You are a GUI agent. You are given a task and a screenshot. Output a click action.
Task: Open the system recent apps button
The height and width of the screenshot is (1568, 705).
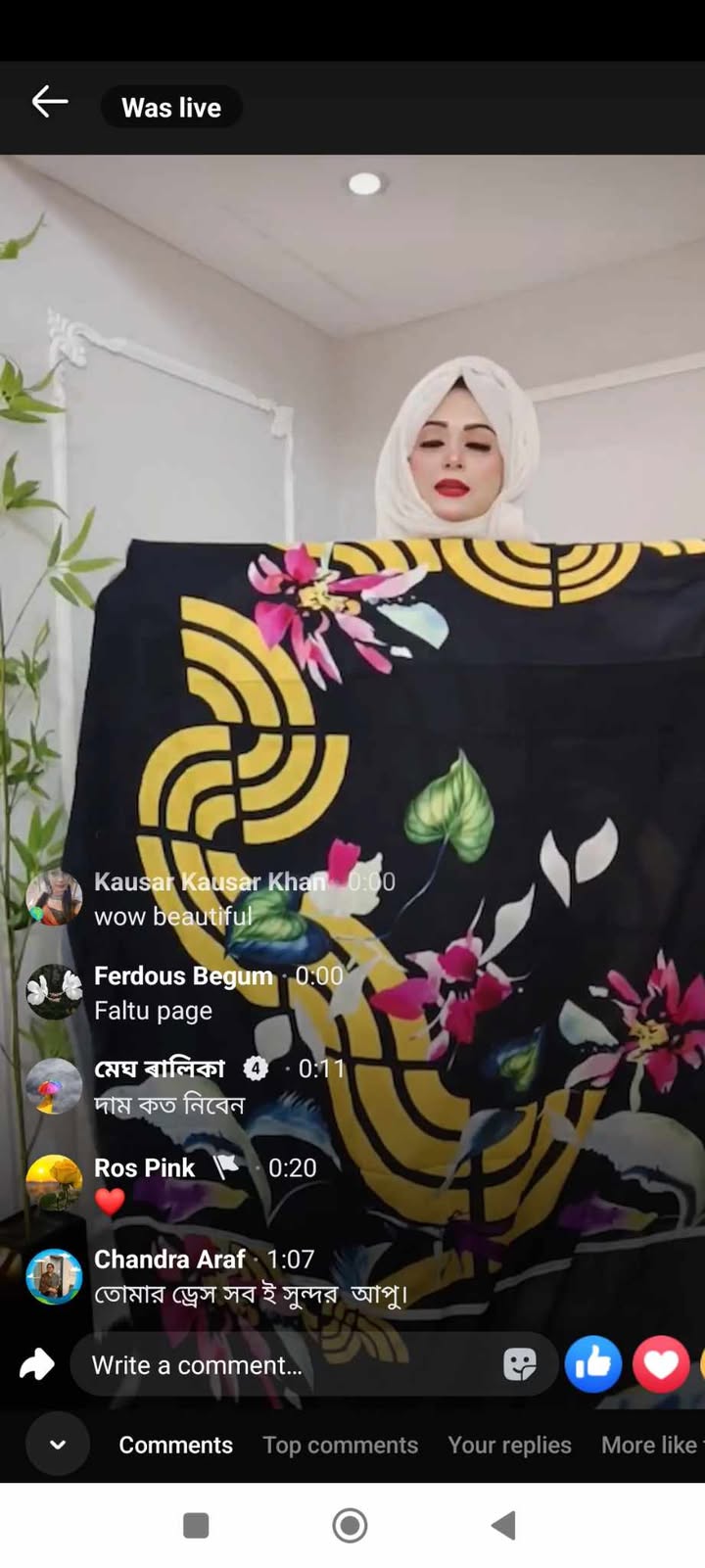pyautogui.click(x=196, y=1525)
